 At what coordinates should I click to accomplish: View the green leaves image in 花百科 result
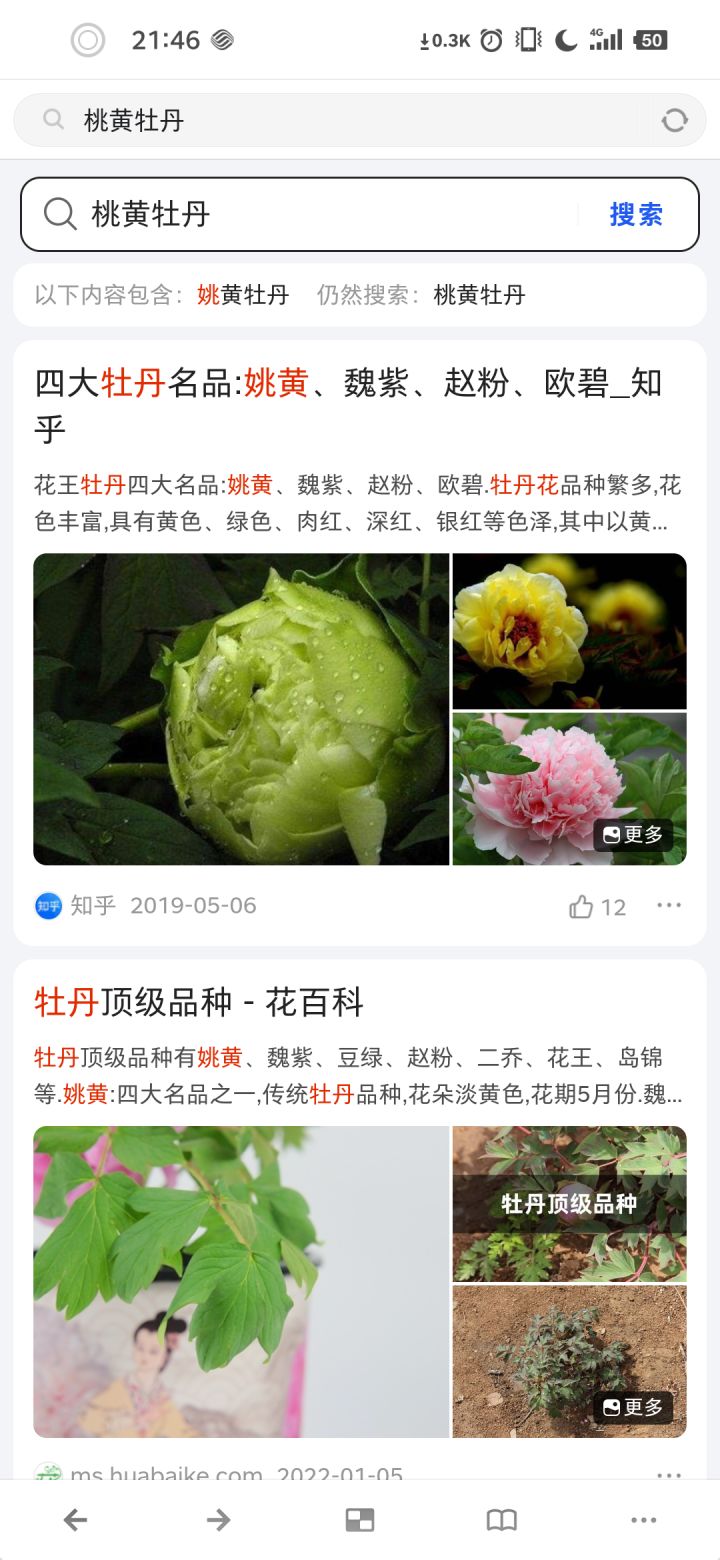tap(241, 1282)
